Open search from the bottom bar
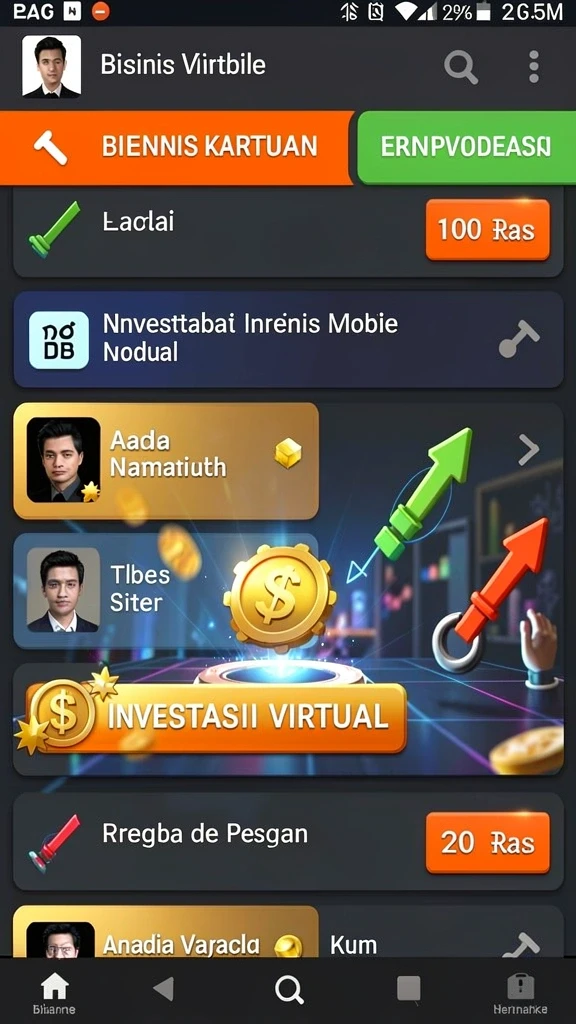The image size is (576, 1024). pyautogui.click(x=289, y=990)
